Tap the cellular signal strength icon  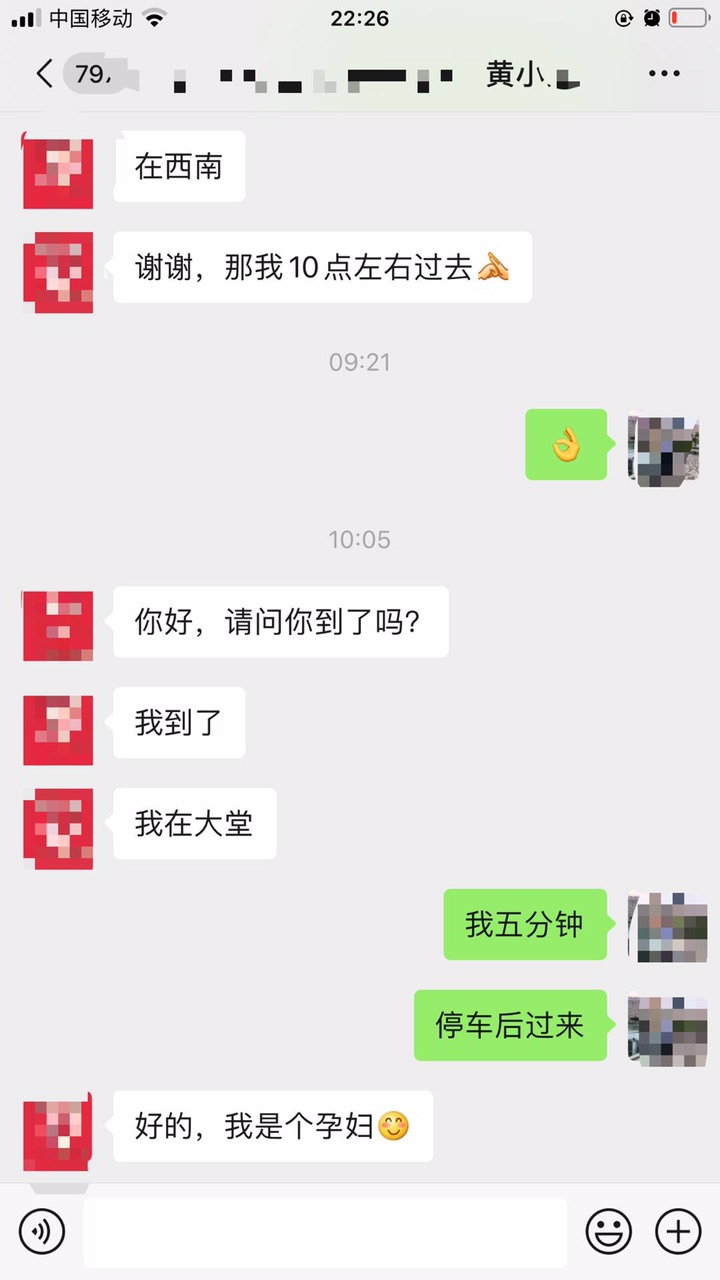tap(22, 17)
